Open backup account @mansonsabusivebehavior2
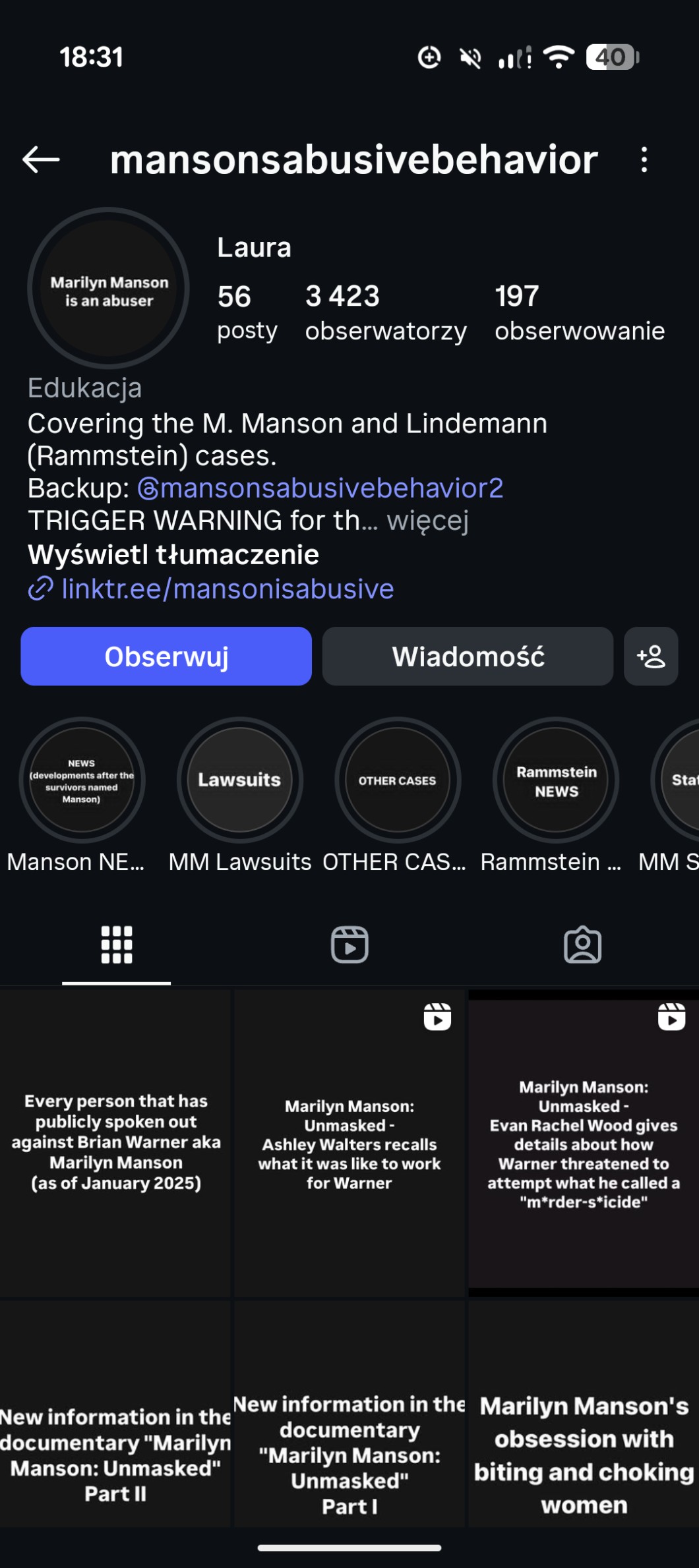This screenshot has height=1568, width=699. (320, 488)
